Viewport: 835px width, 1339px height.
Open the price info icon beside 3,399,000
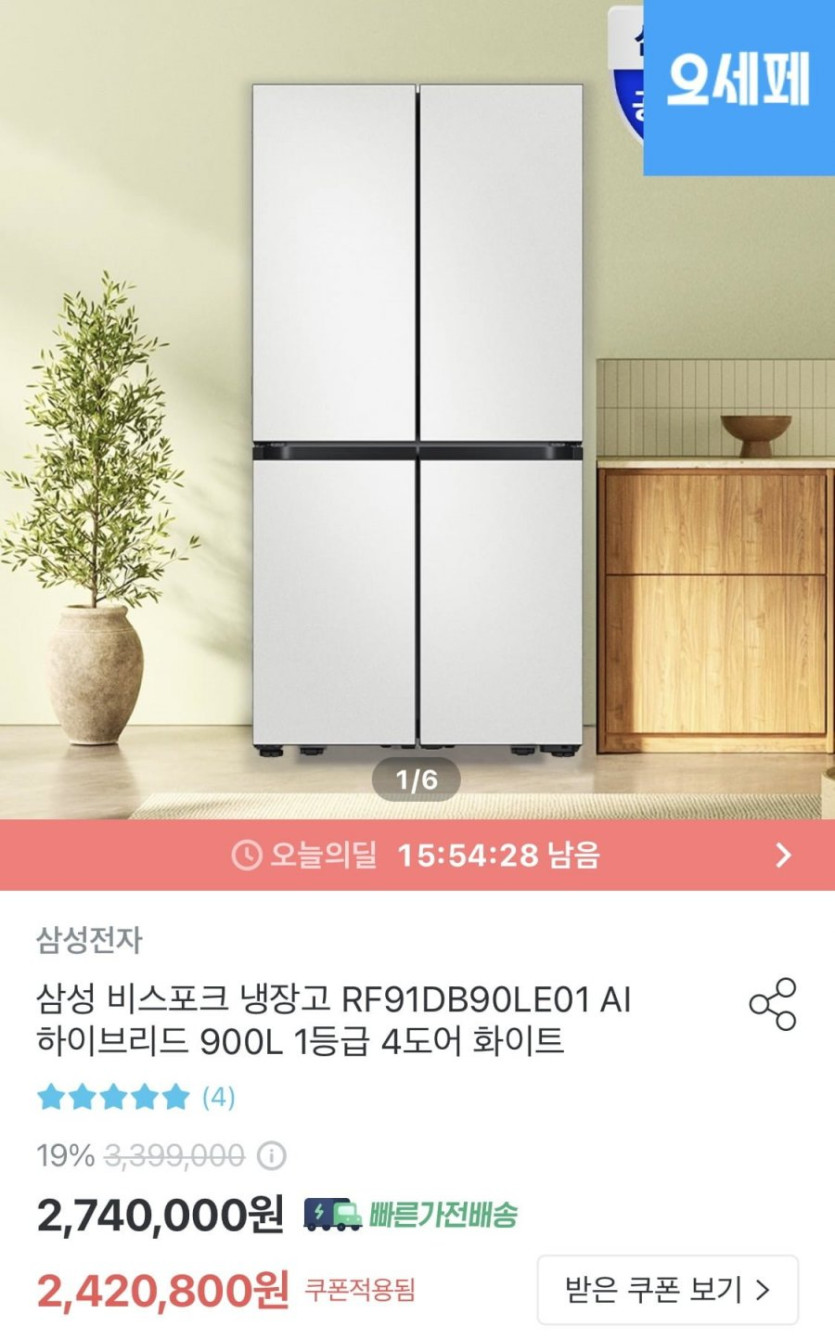point(271,1157)
